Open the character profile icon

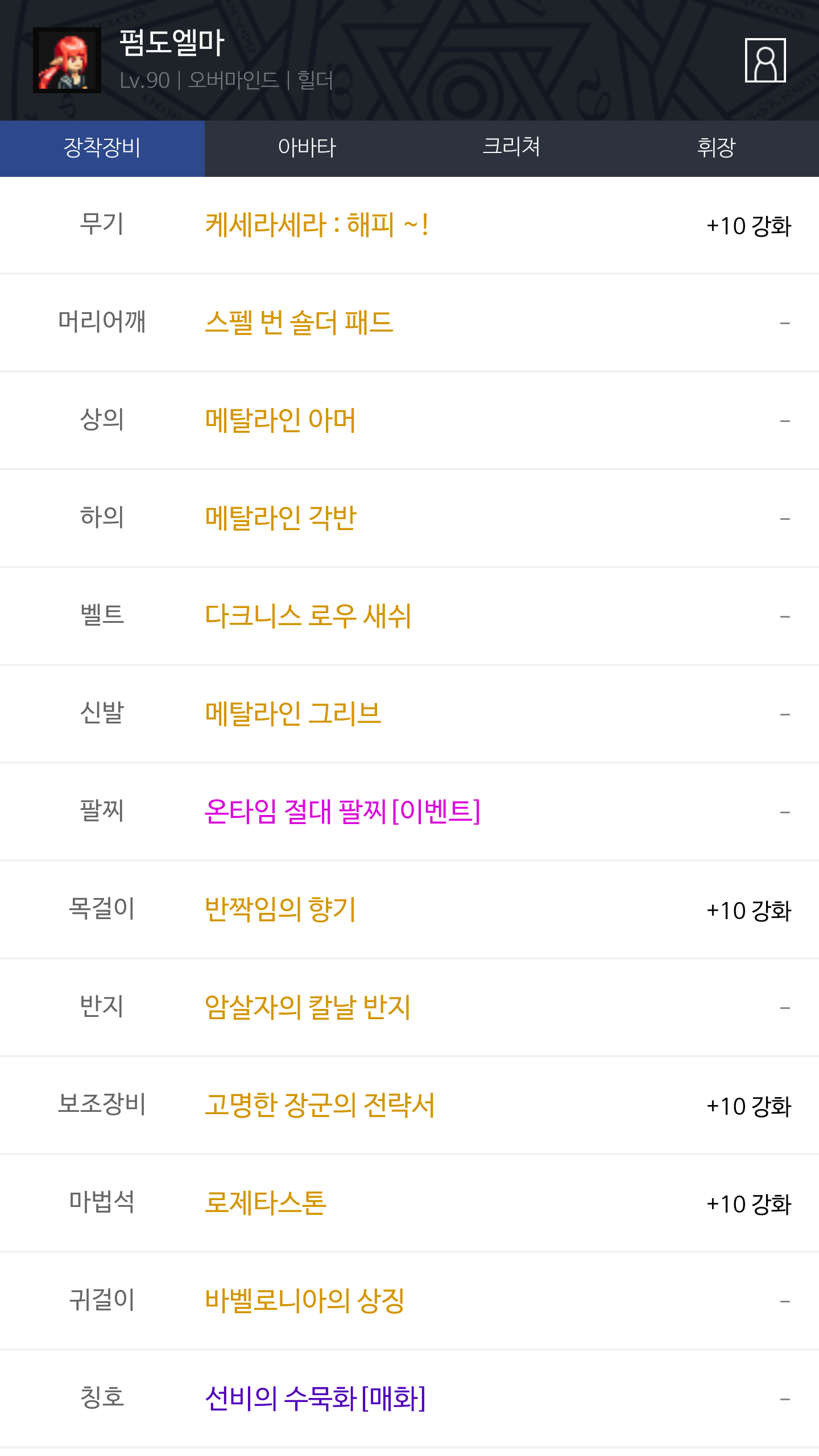tap(765, 60)
